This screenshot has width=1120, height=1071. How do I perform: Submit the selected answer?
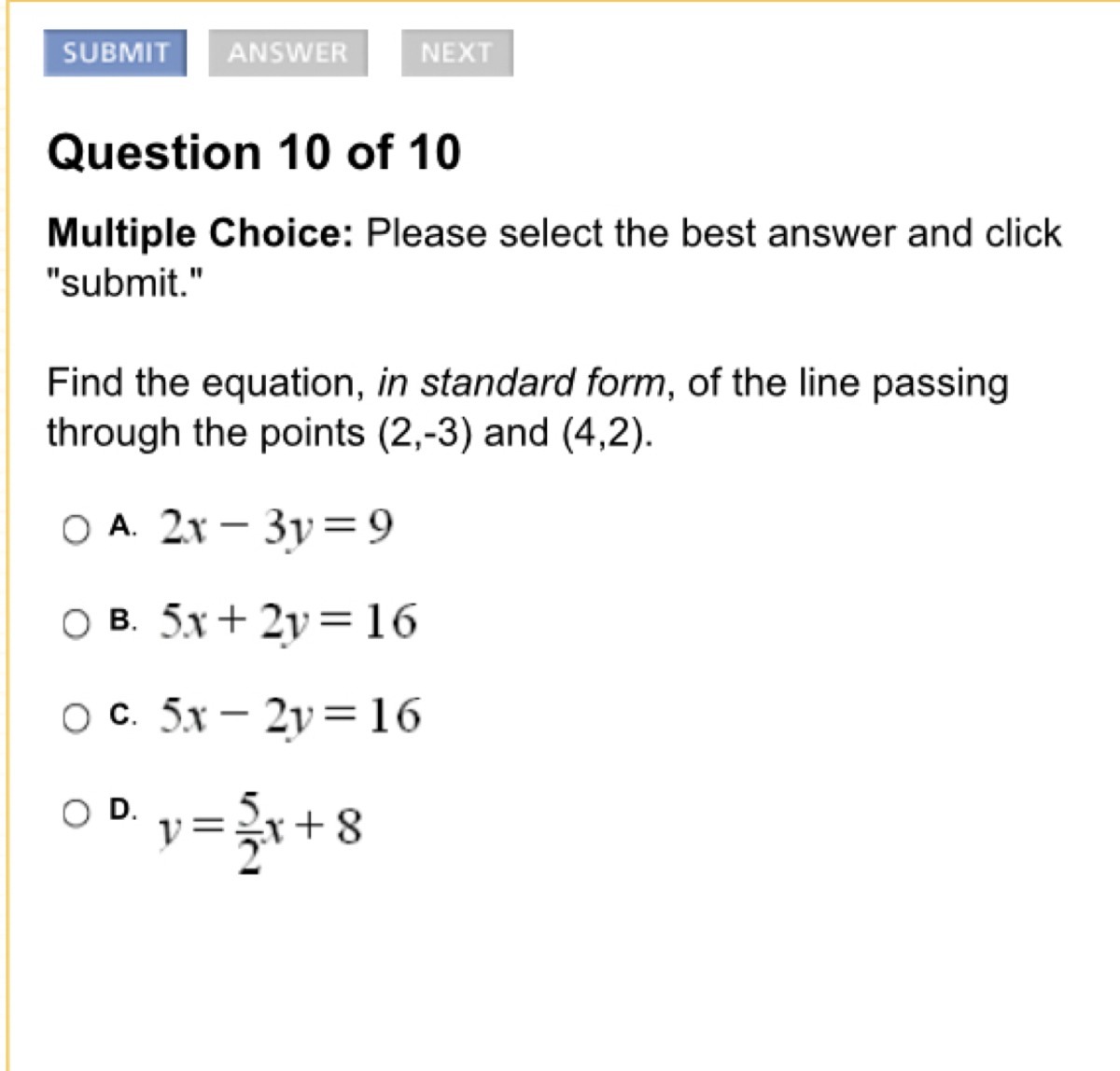click(115, 53)
